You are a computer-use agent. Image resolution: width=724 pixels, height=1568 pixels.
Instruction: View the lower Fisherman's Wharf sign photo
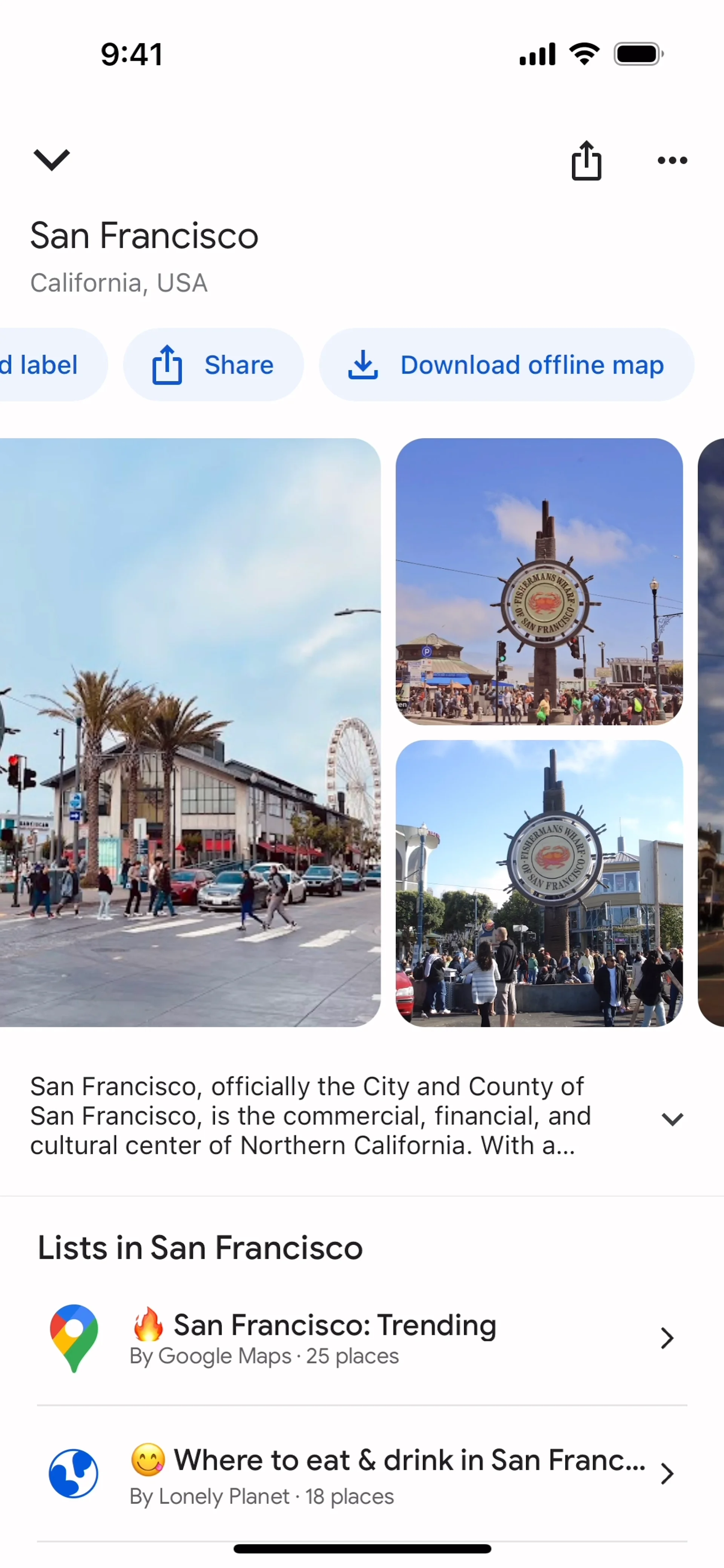(539, 883)
